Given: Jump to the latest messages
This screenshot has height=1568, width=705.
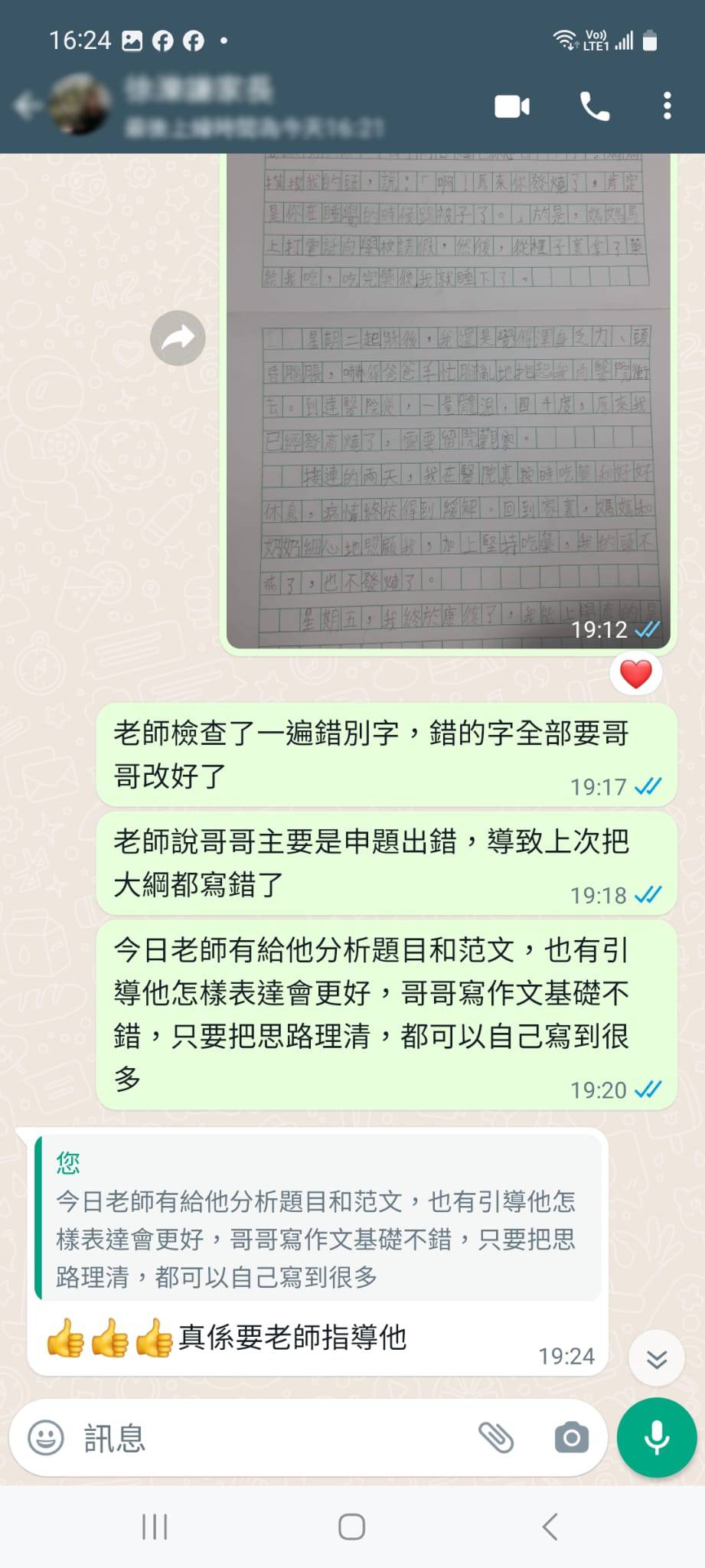Looking at the screenshot, I should pos(656,1359).
